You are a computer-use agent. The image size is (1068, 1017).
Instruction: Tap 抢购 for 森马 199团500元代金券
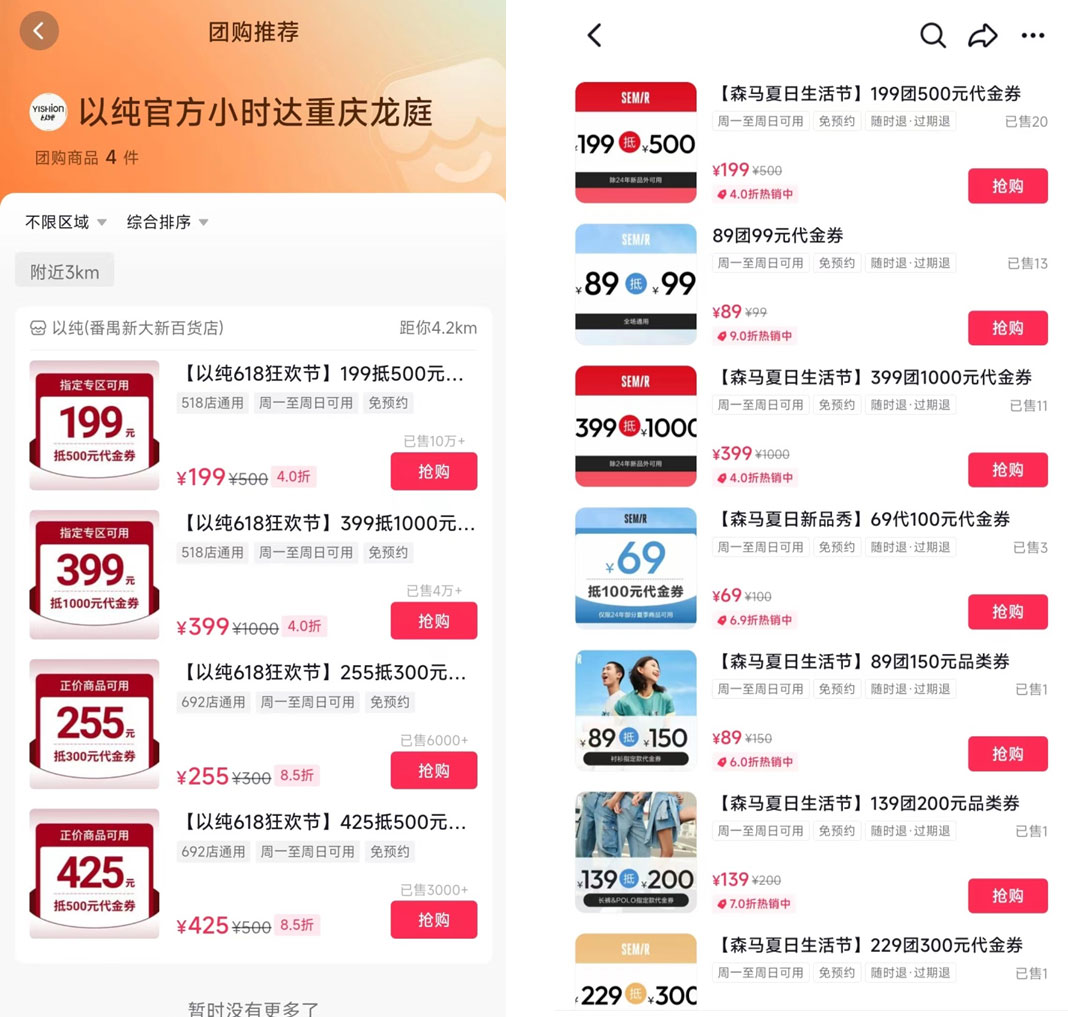point(1007,186)
